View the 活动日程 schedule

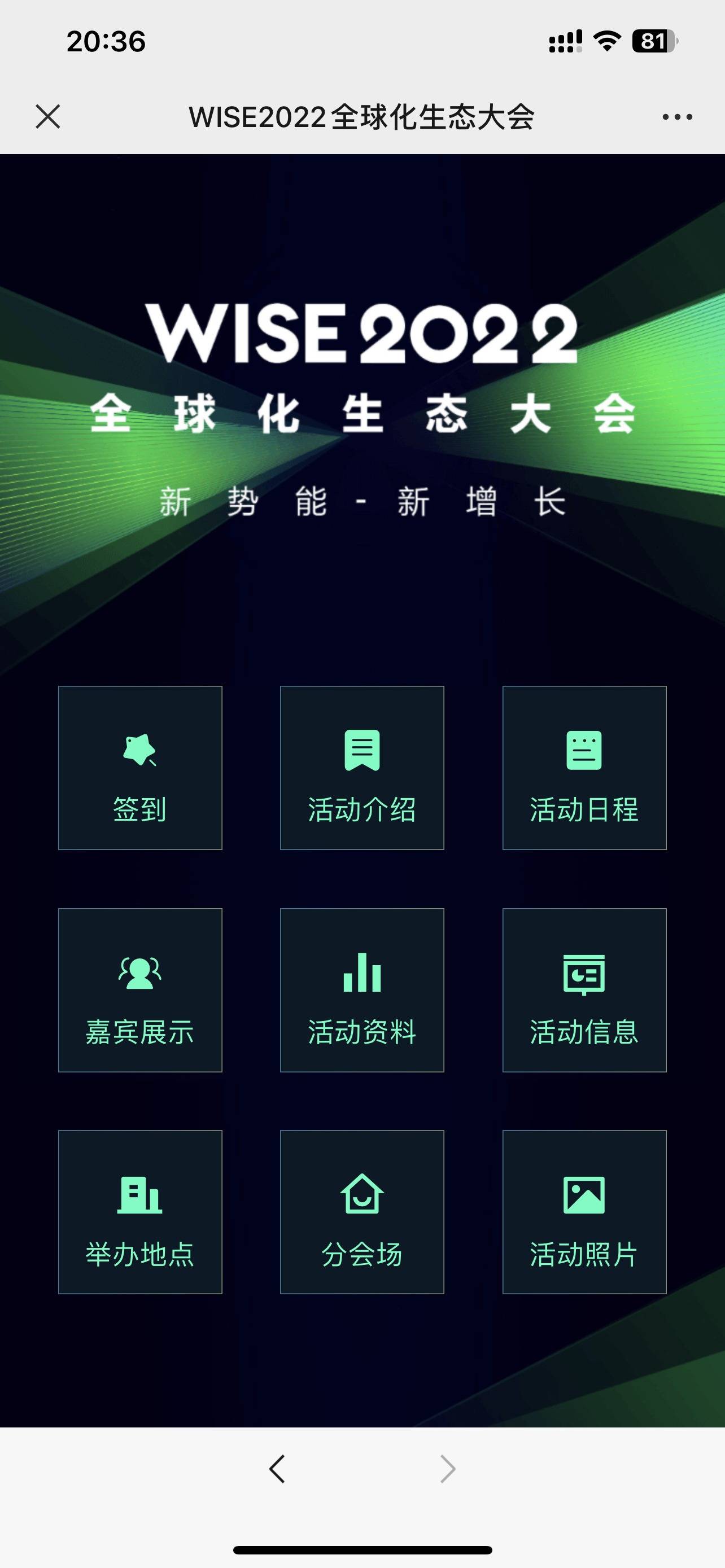[584, 768]
